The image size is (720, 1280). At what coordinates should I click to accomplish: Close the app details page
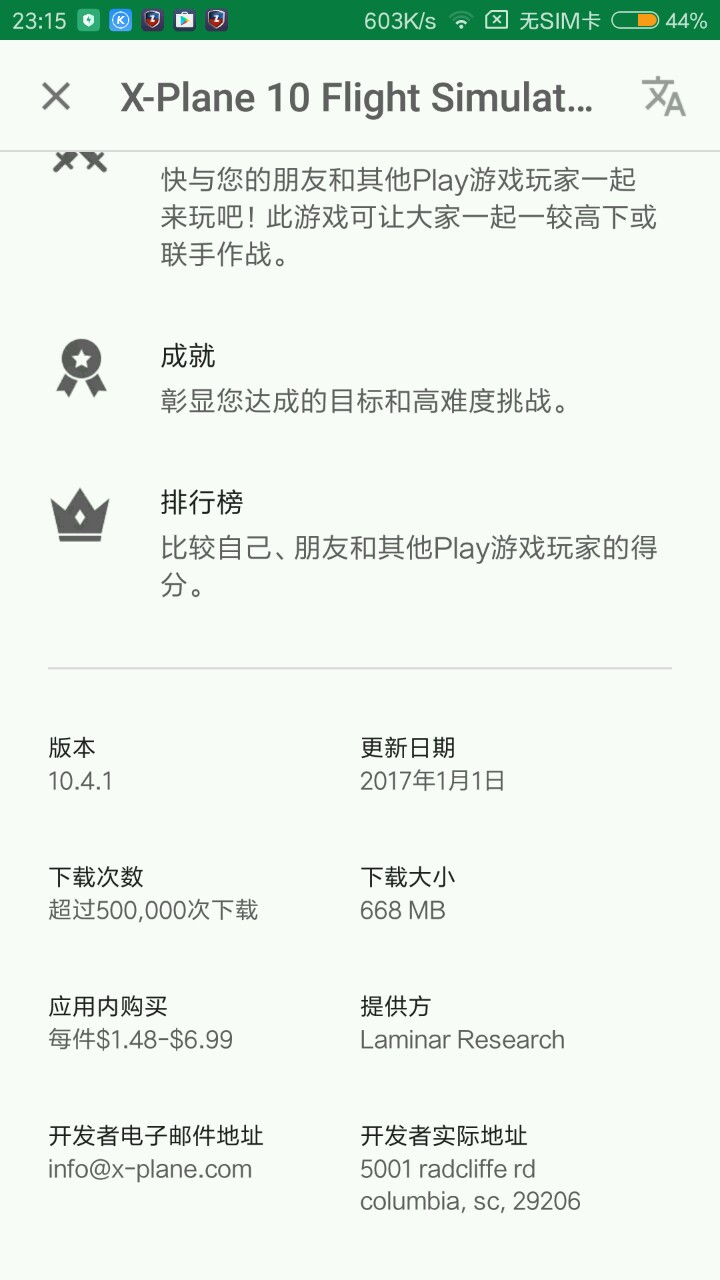(56, 97)
